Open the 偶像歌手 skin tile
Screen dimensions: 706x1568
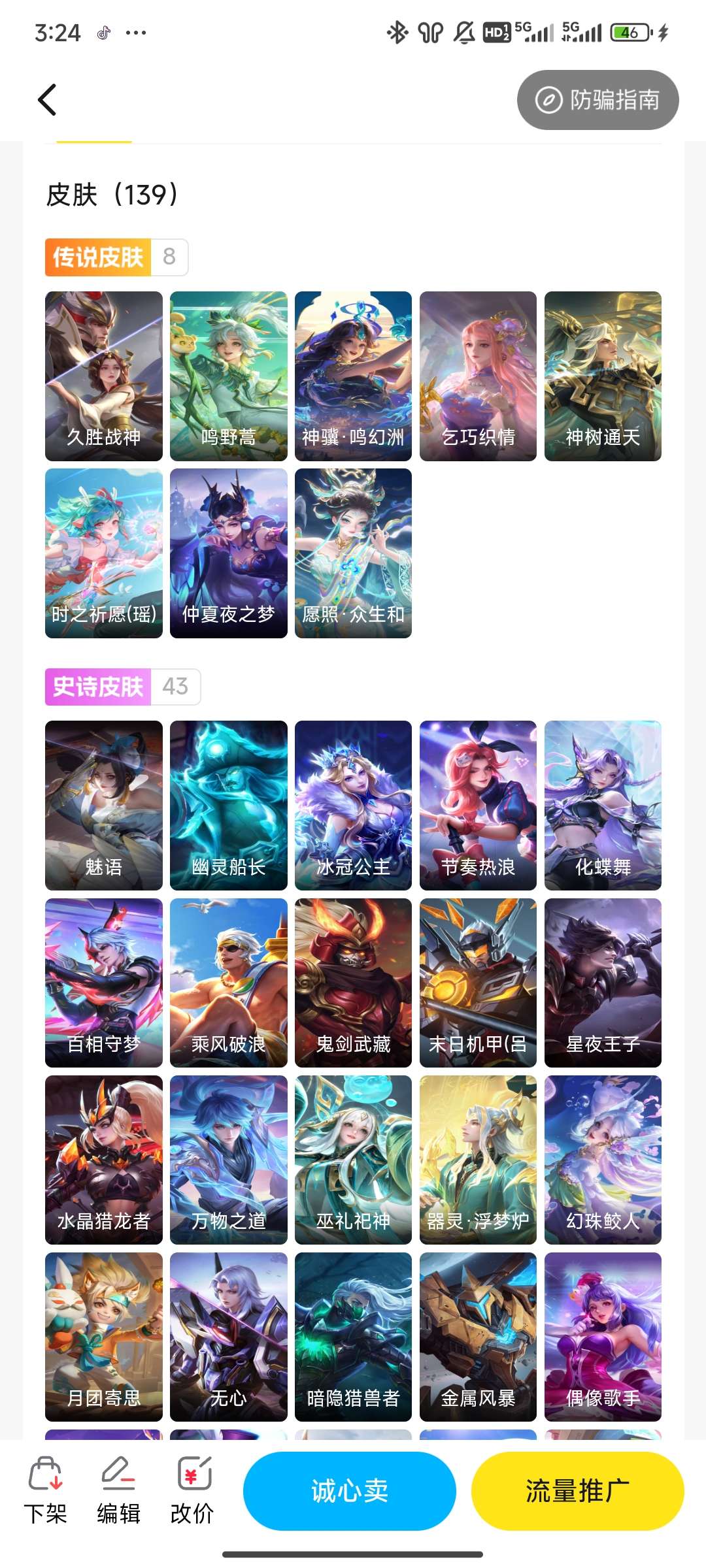tap(603, 1337)
